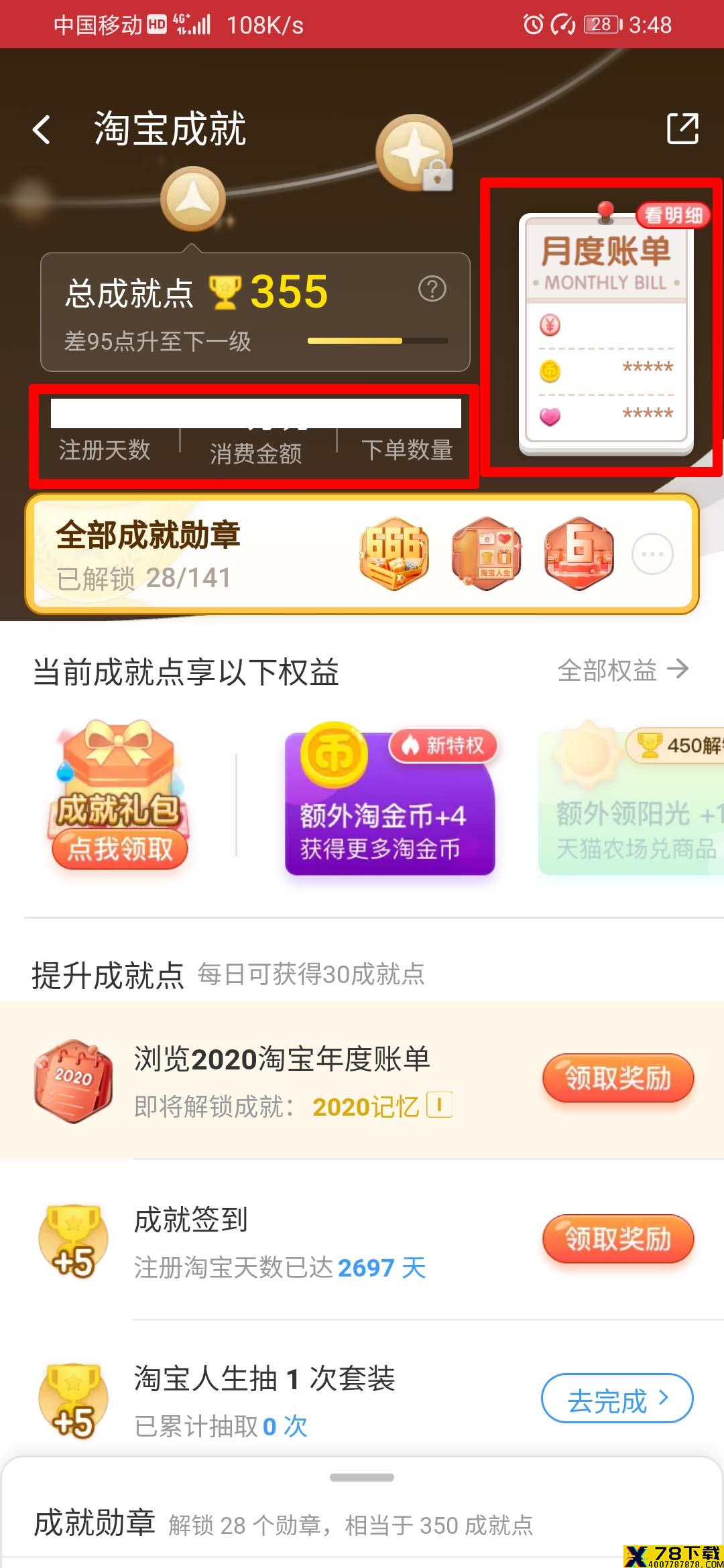Claim reward for 成就签到

pos(617,1239)
